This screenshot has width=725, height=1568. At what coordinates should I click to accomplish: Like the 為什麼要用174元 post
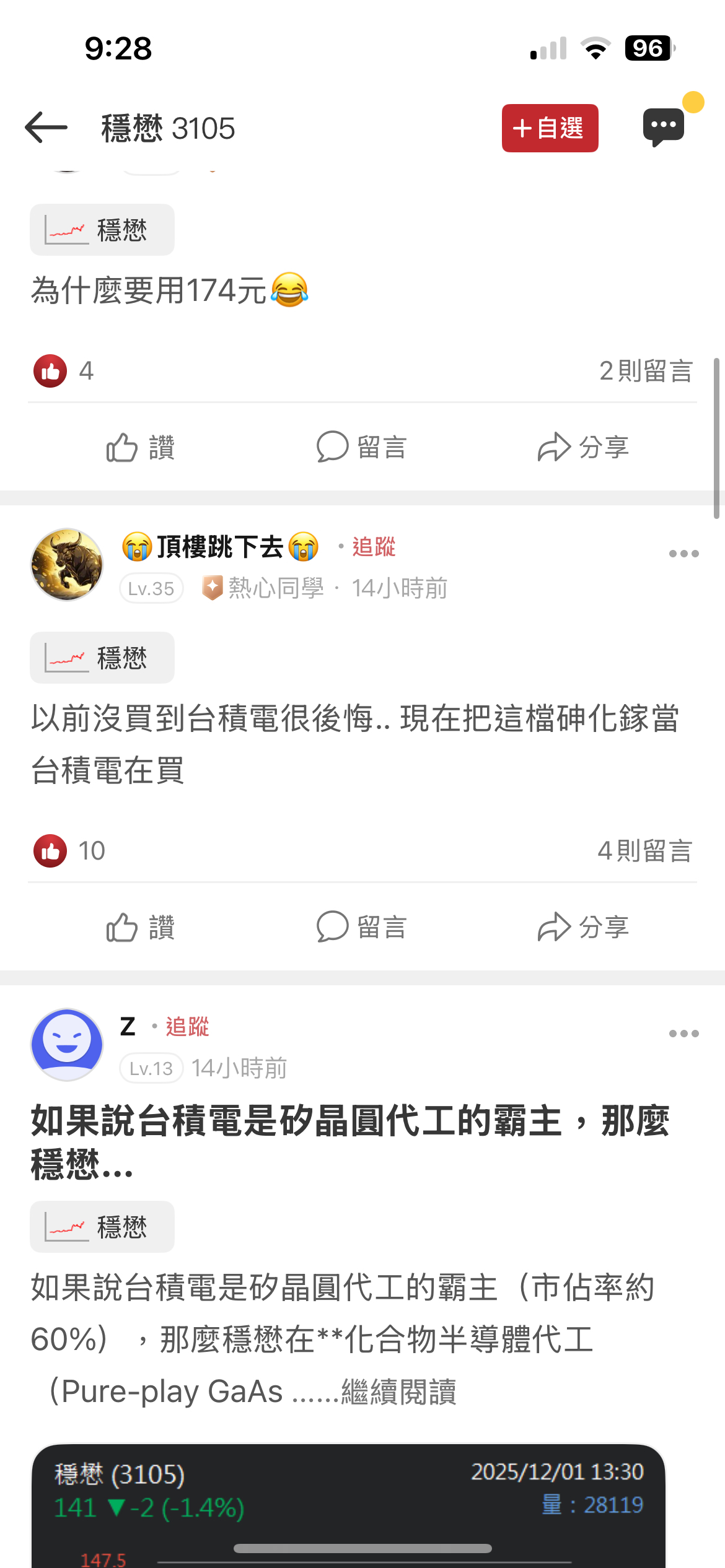click(141, 447)
